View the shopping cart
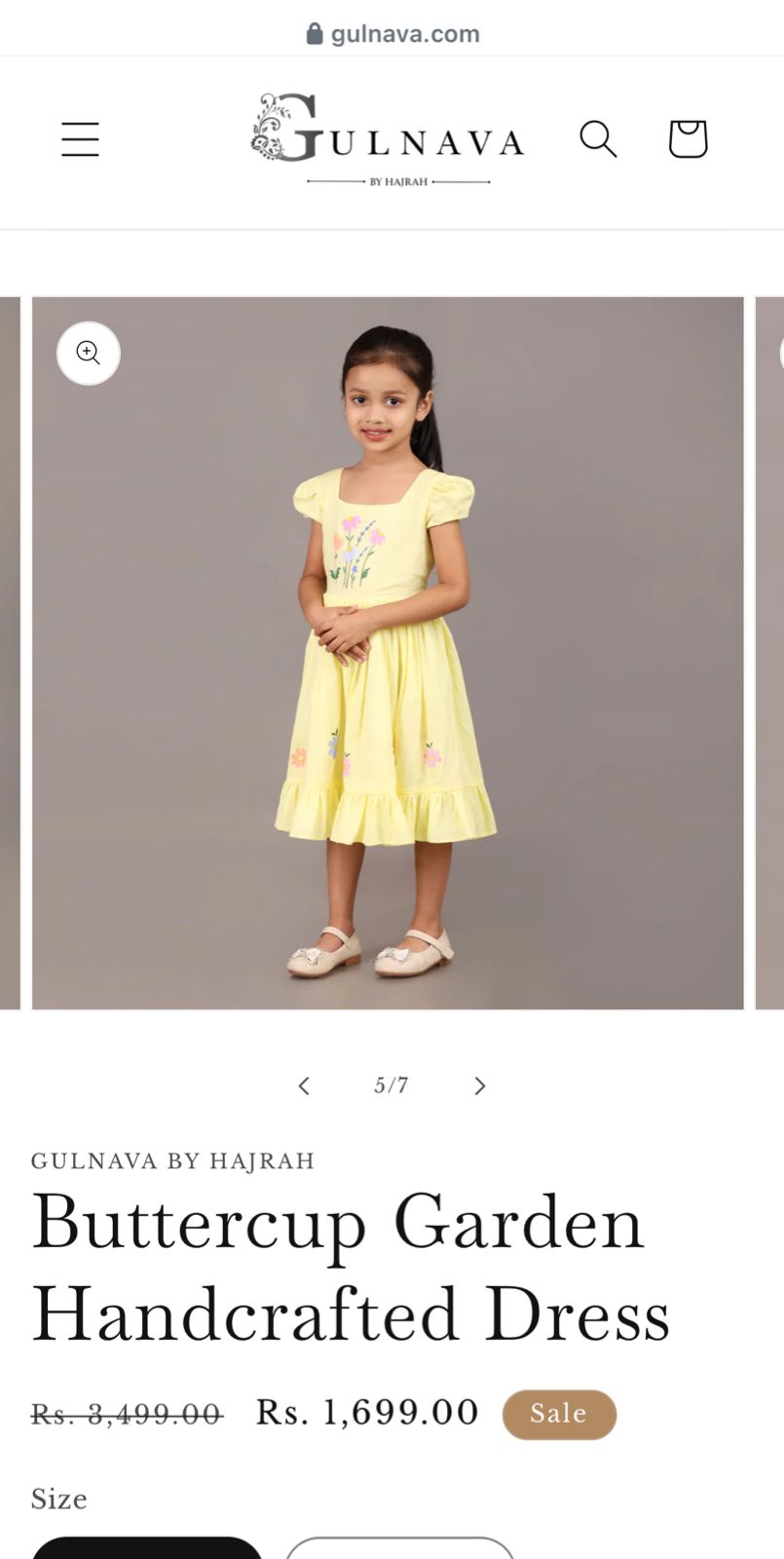Image resolution: width=784 pixels, height=1559 pixels. click(688, 139)
